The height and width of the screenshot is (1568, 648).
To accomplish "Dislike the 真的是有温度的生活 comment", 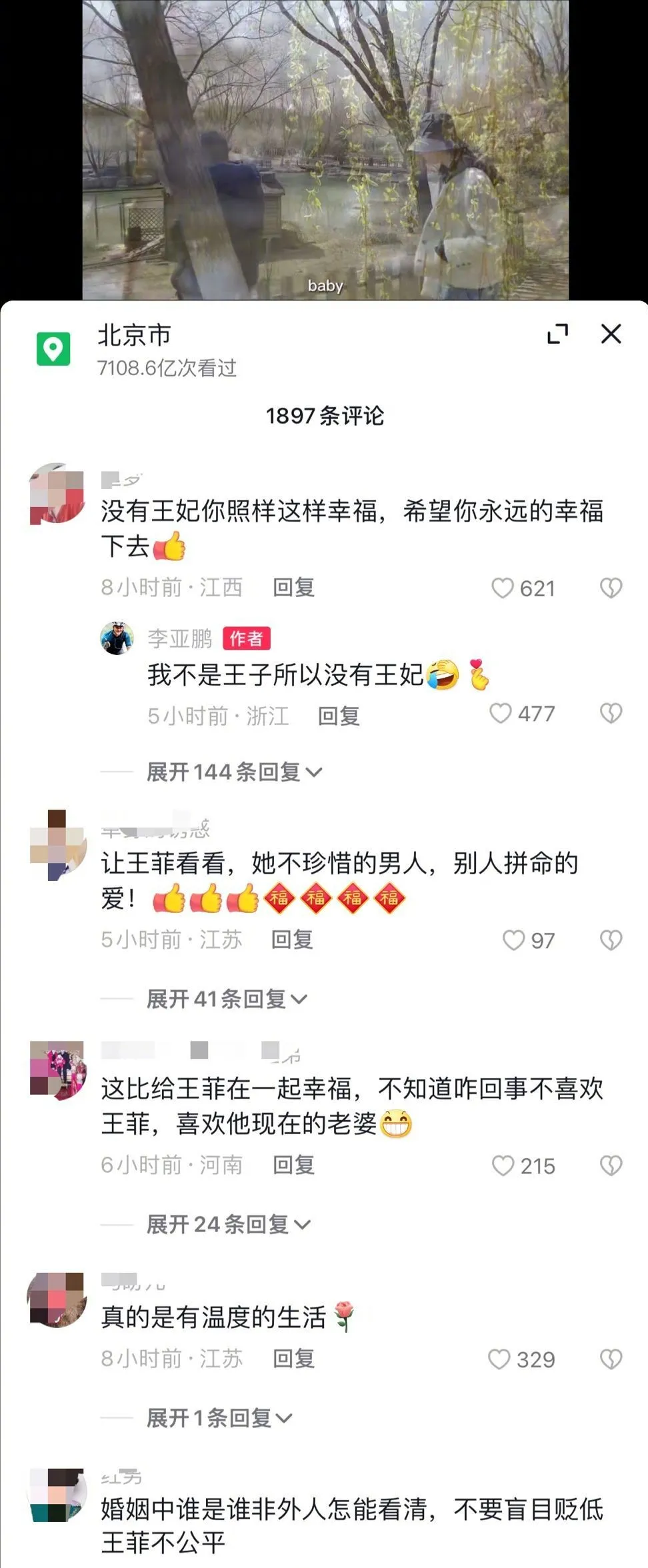I will coord(611,1359).
